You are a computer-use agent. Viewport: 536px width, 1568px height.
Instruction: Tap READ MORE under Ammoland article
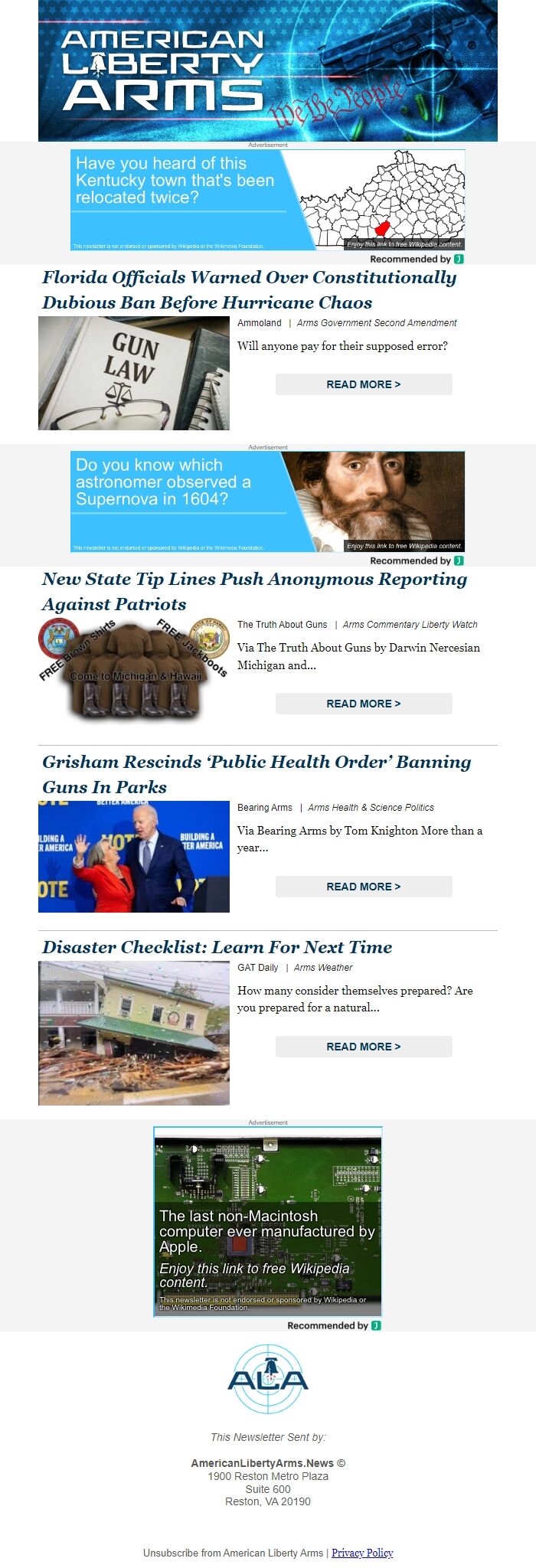(364, 384)
